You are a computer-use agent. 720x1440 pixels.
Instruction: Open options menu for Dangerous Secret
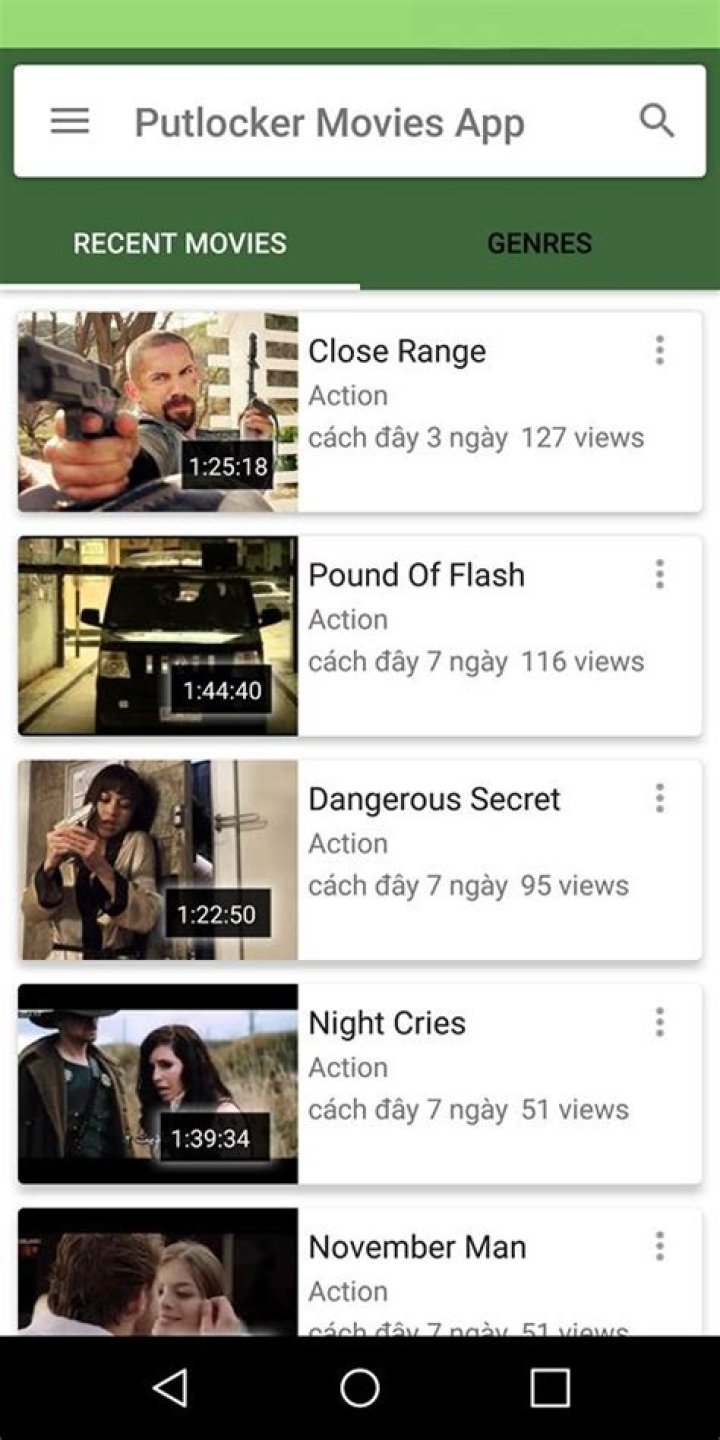pos(659,798)
